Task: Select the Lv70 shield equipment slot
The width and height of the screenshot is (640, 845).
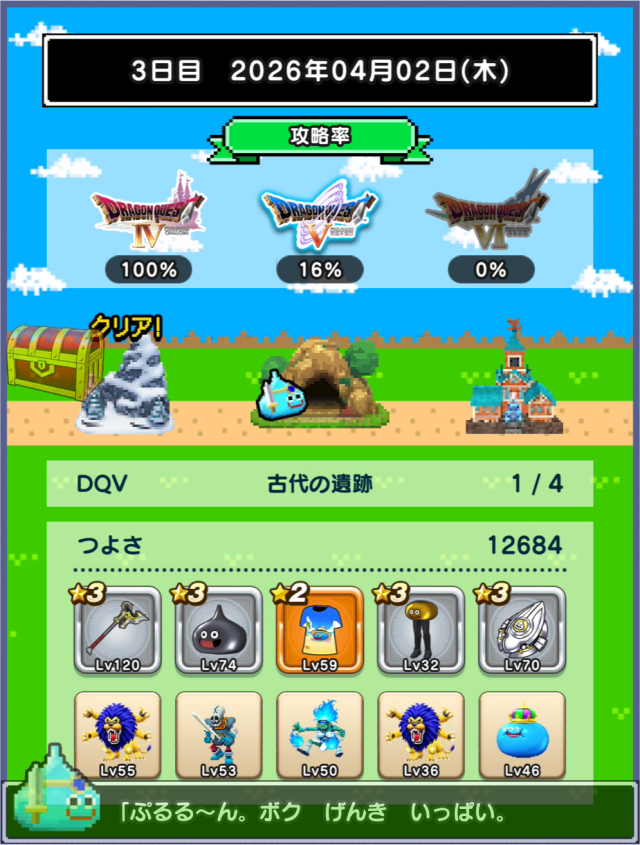Action: 521,630
